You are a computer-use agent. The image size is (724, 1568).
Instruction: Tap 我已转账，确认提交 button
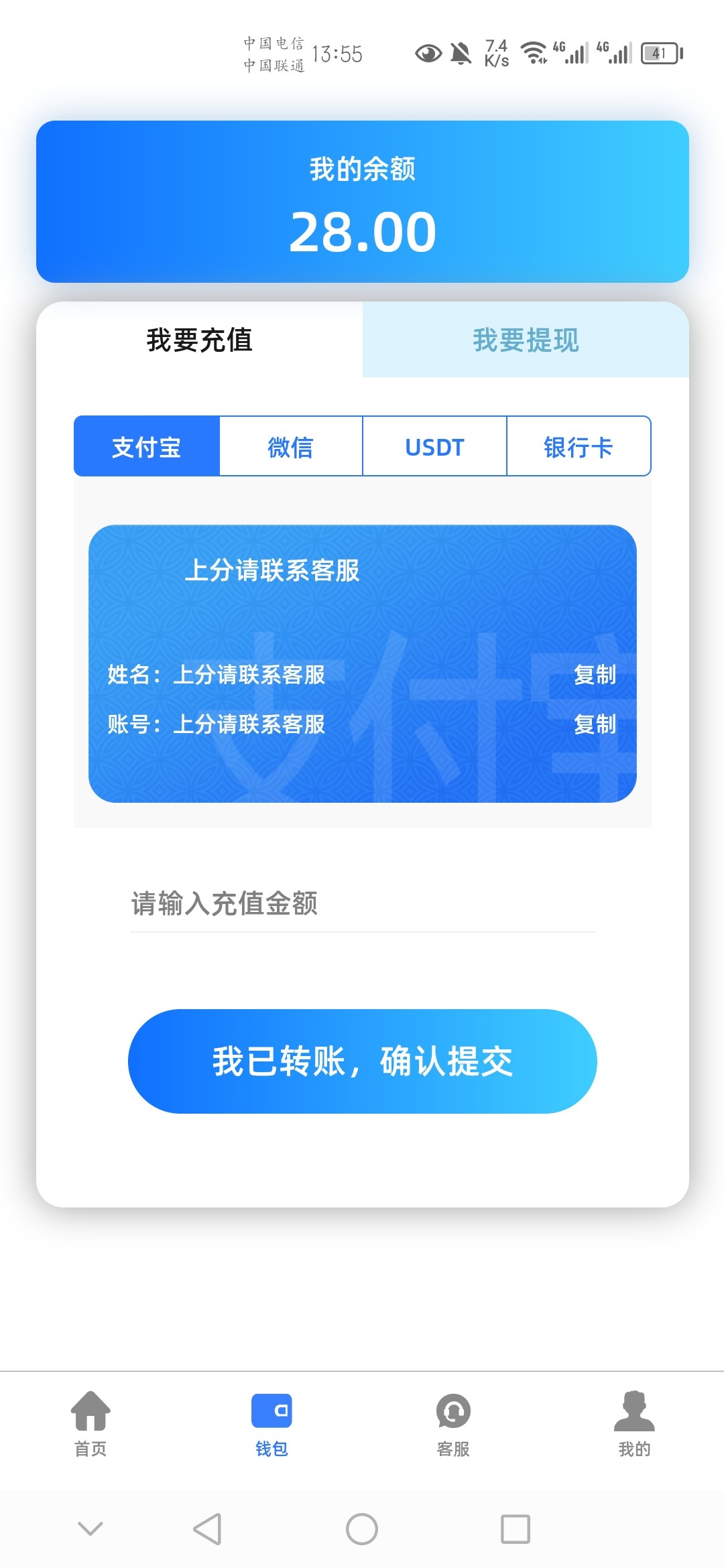click(362, 1061)
